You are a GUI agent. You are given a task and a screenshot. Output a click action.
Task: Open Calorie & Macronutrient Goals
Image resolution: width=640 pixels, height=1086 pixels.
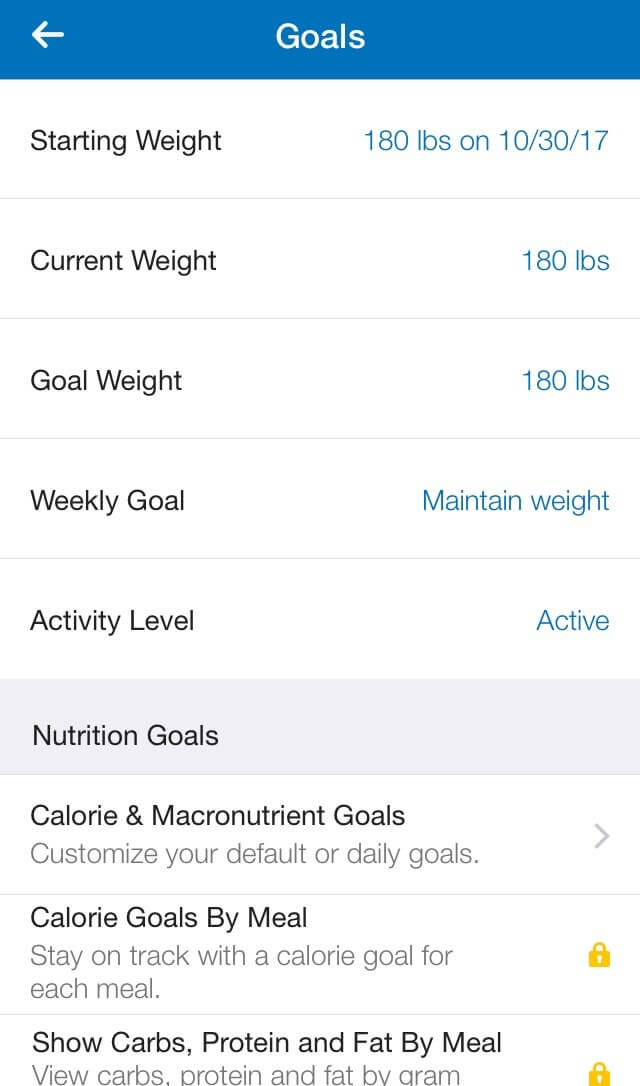click(x=320, y=835)
